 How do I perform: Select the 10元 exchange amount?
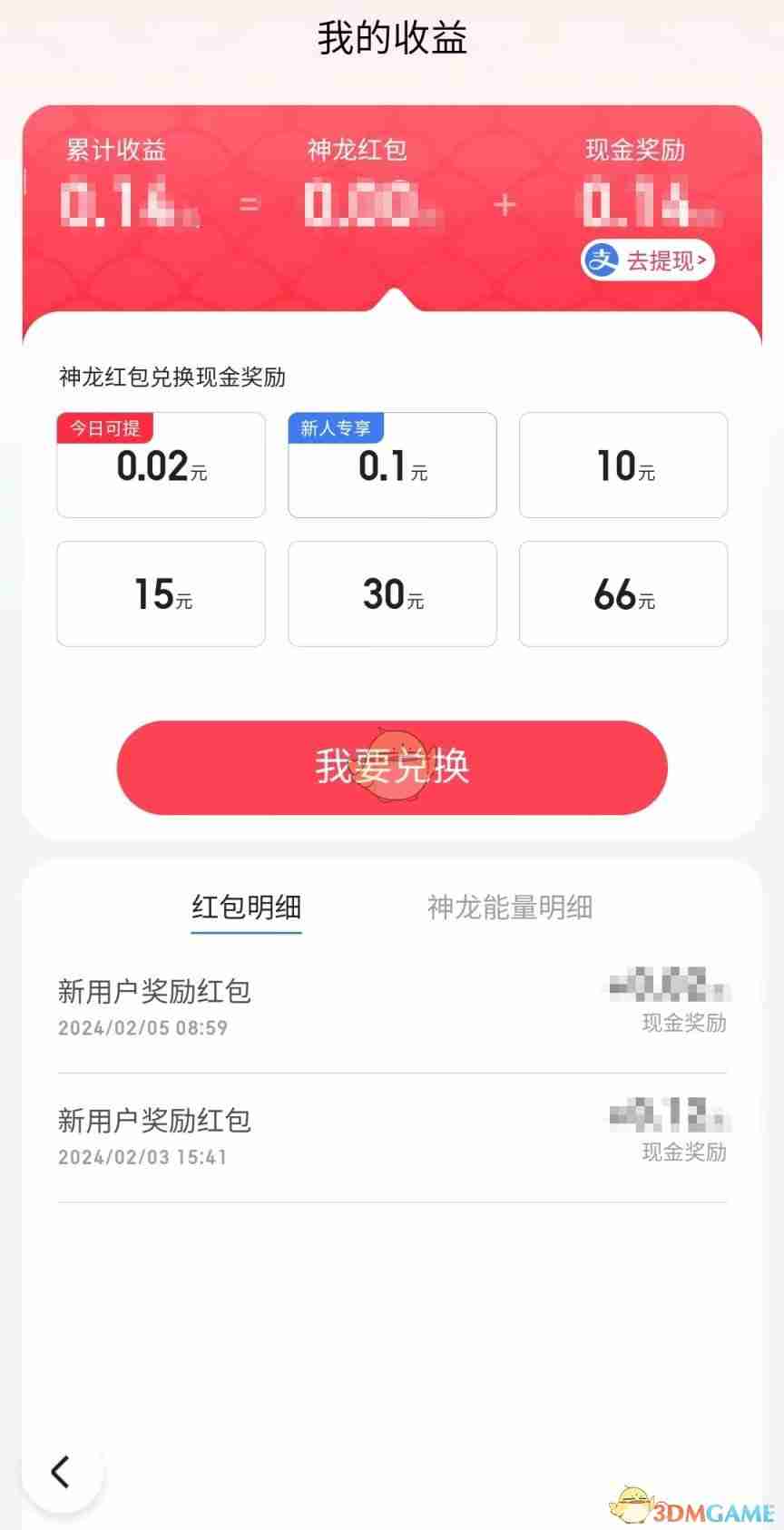pos(623,465)
